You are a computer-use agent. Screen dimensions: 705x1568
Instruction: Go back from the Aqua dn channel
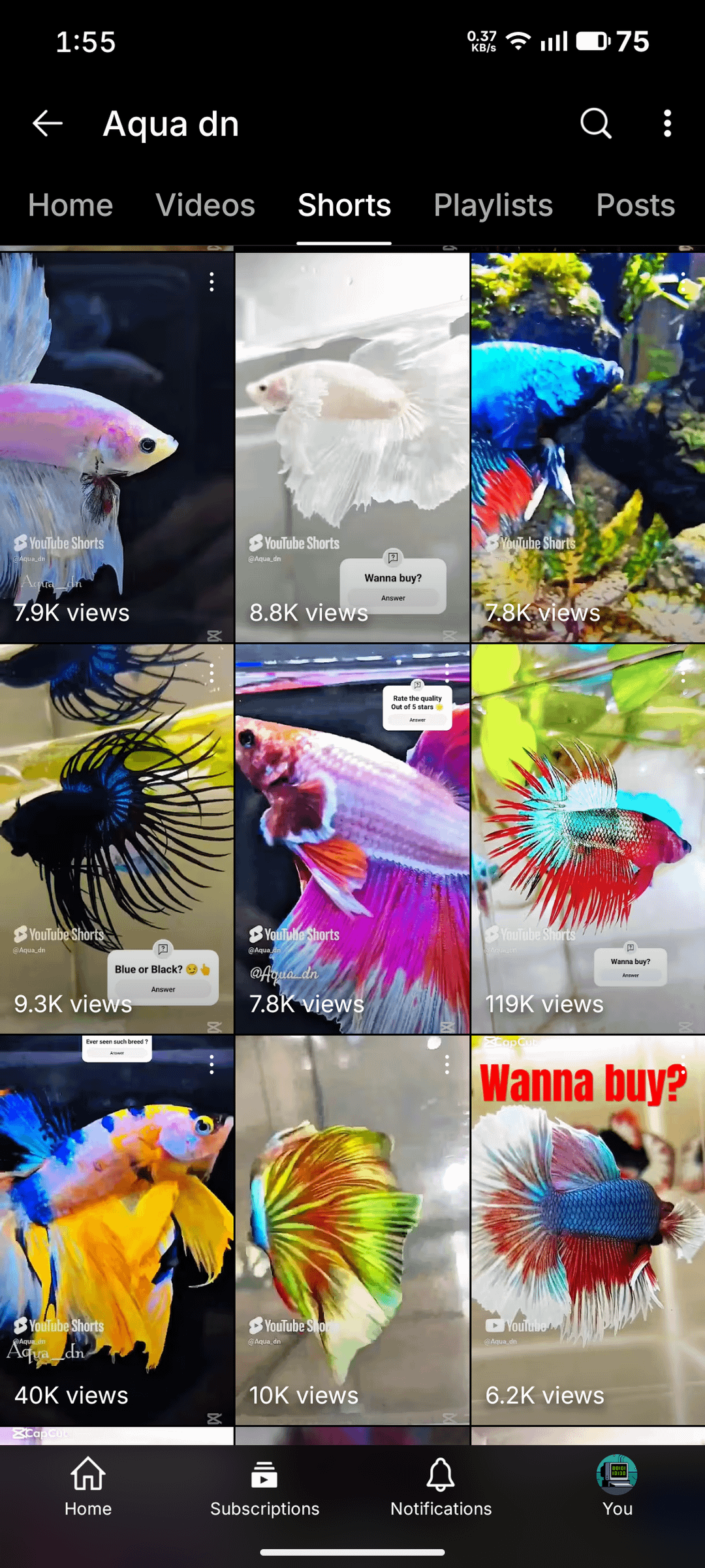pyautogui.click(x=48, y=123)
